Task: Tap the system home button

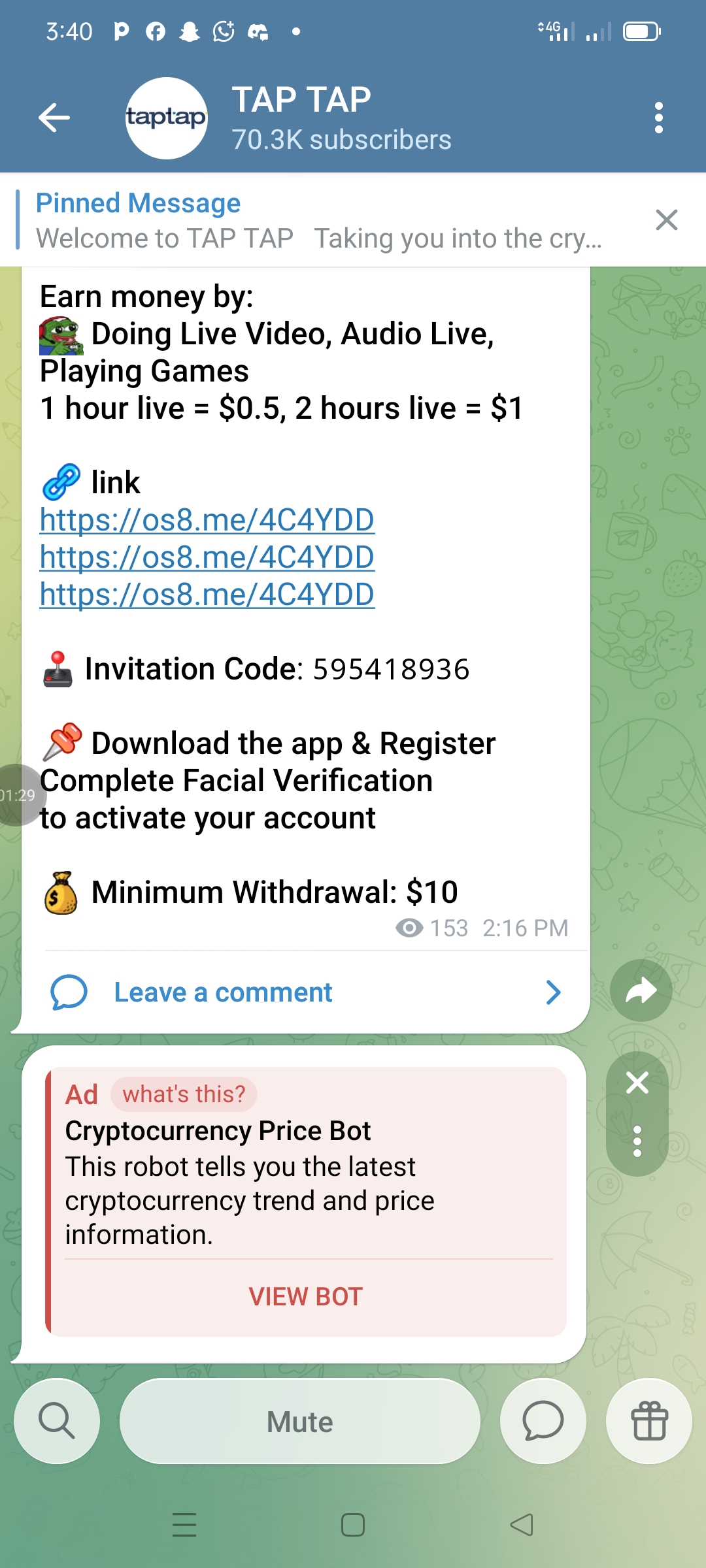Action: click(353, 1525)
